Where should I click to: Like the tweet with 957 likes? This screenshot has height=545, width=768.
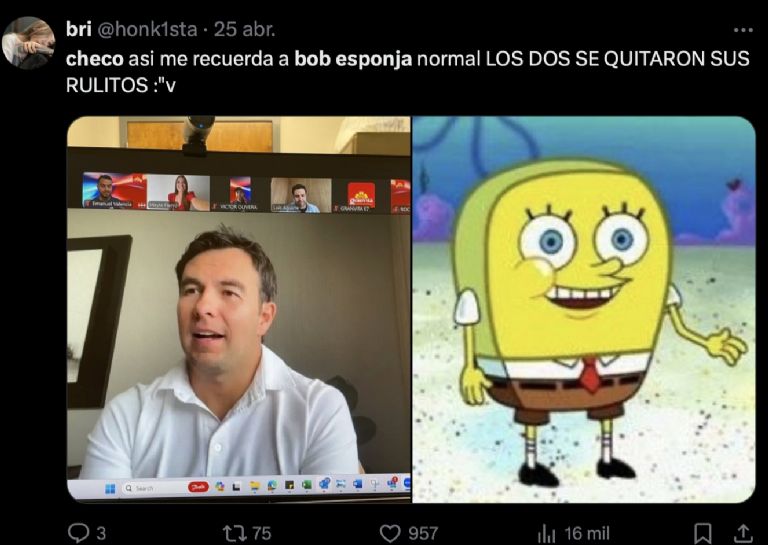[x=391, y=533]
